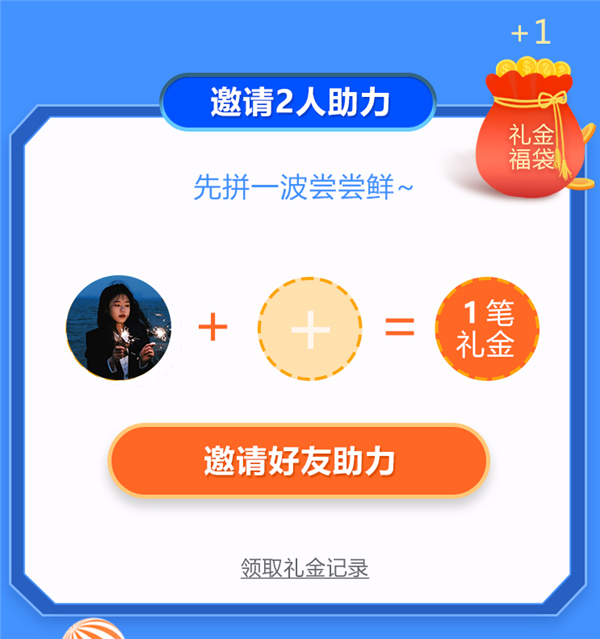Image resolution: width=600 pixels, height=639 pixels.
Task: Open the 领取礼金记录 link
Action: [304, 568]
